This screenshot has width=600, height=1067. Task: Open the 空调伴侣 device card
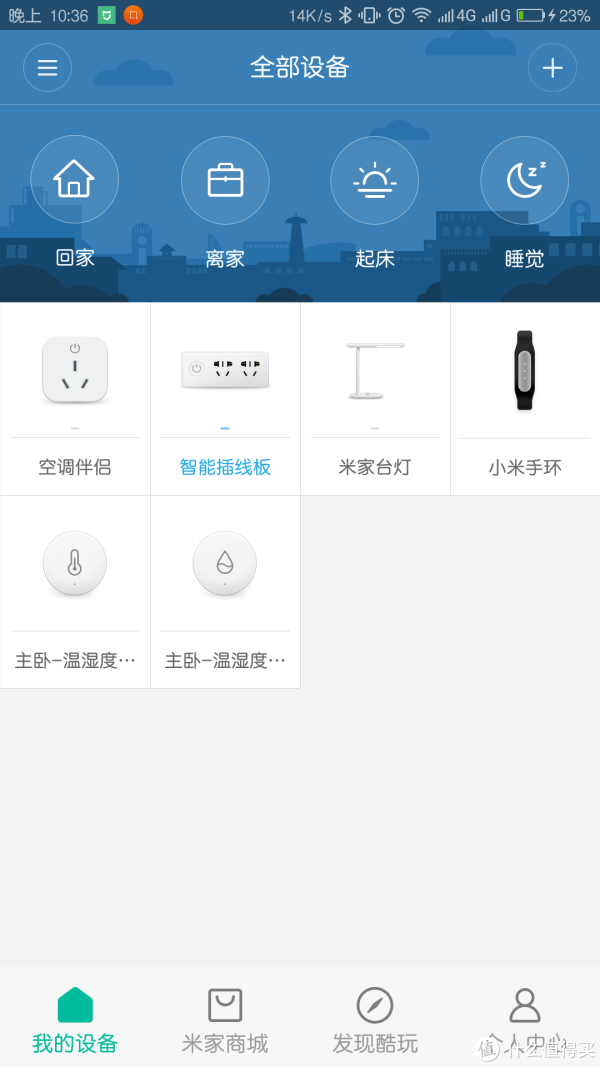click(x=75, y=399)
